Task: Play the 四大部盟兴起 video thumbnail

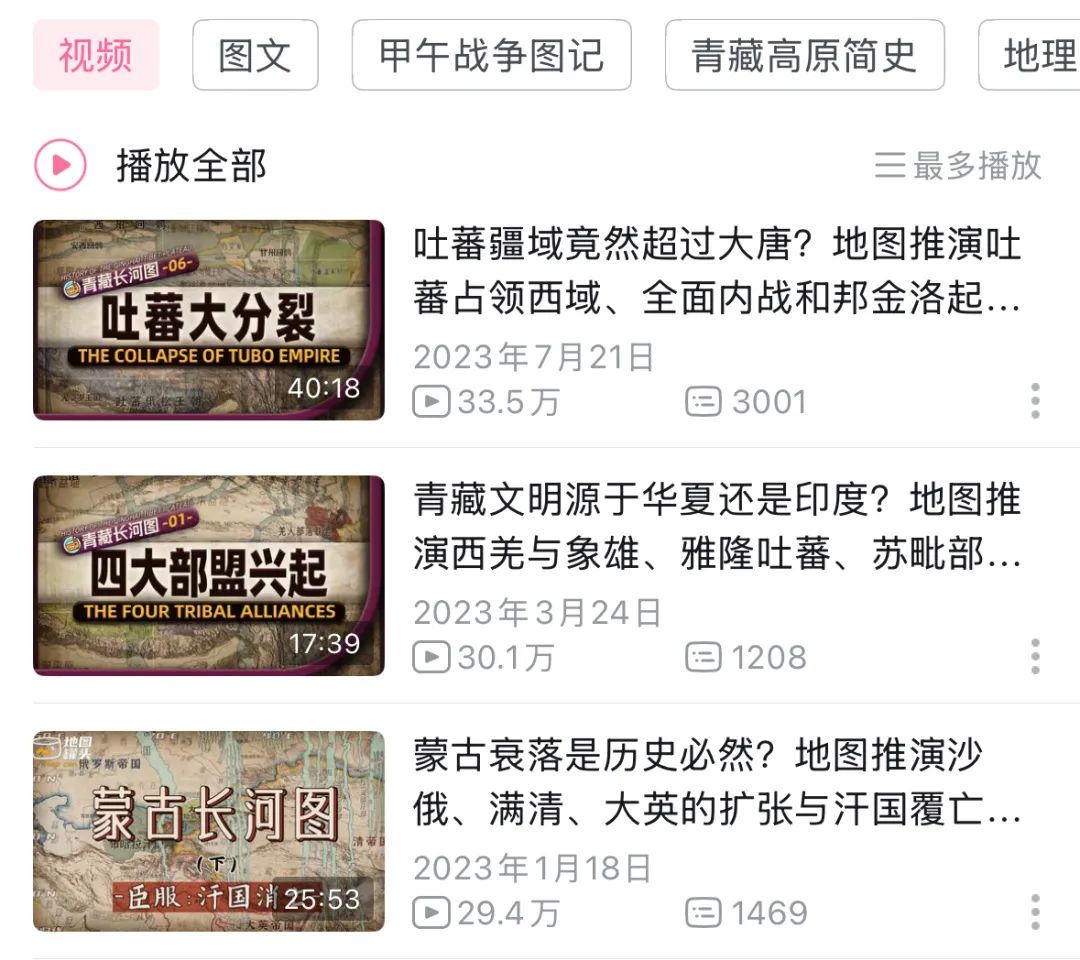Action: 209,575
